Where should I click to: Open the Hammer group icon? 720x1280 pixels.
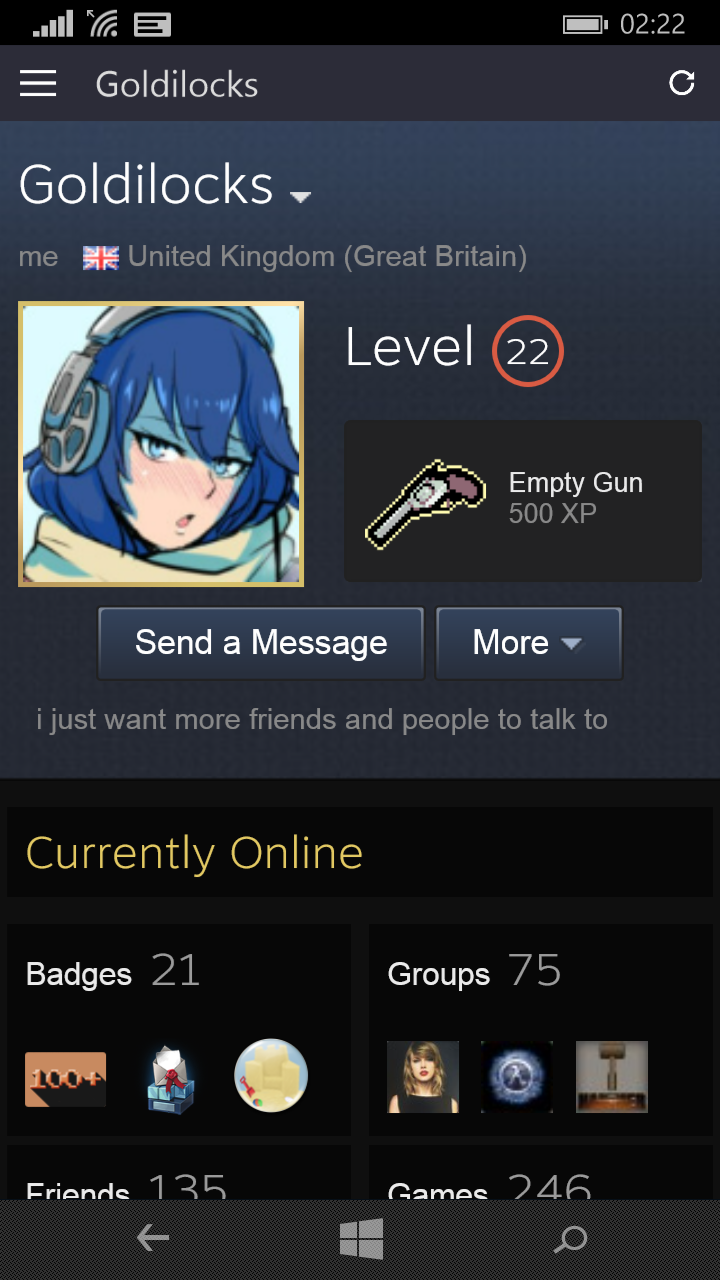coord(612,1077)
